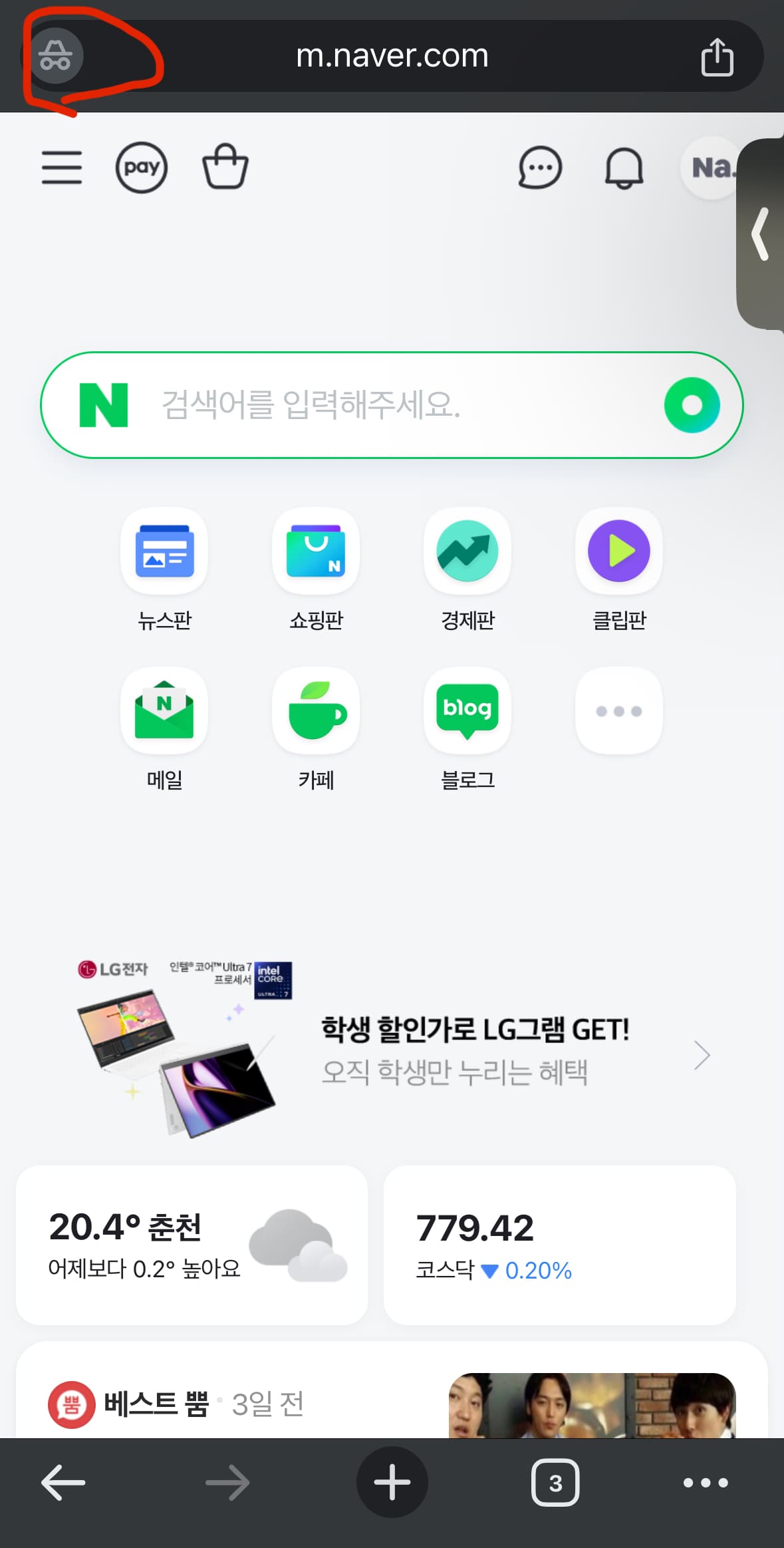Open the 경제판 economy service icon
784x1548 pixels.
[467, 551]
